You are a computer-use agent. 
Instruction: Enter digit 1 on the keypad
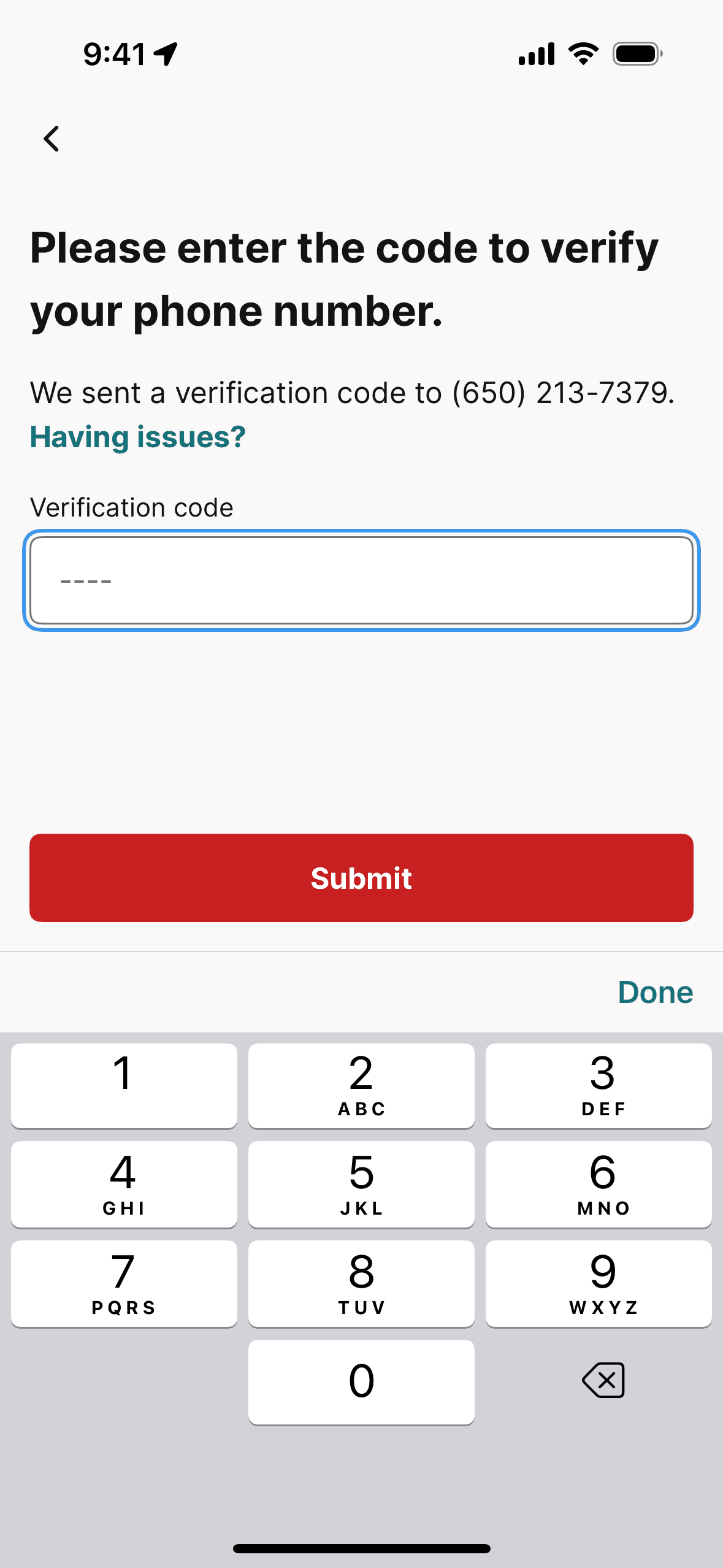[124, 1085]
